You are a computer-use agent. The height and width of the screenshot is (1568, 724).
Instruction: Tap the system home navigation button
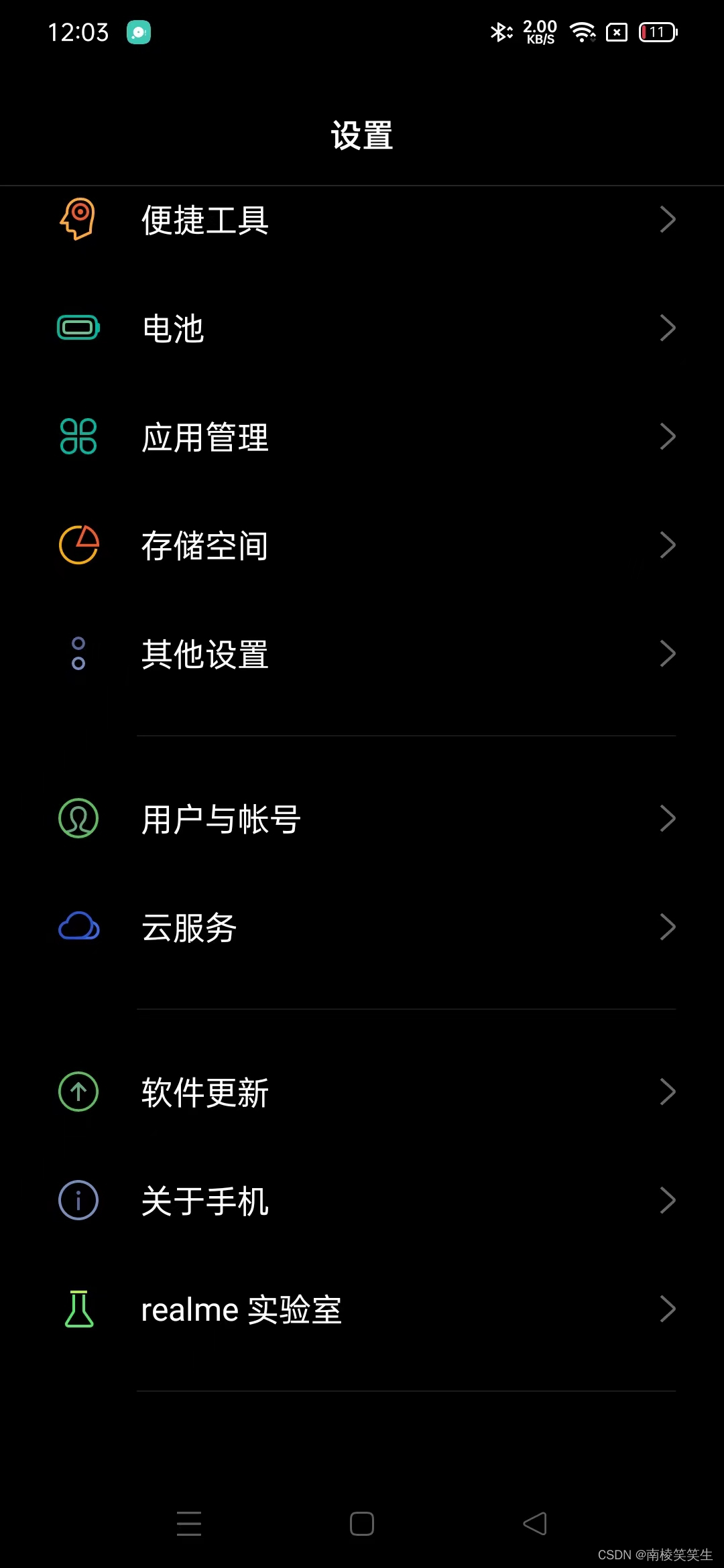(362, 1524)
